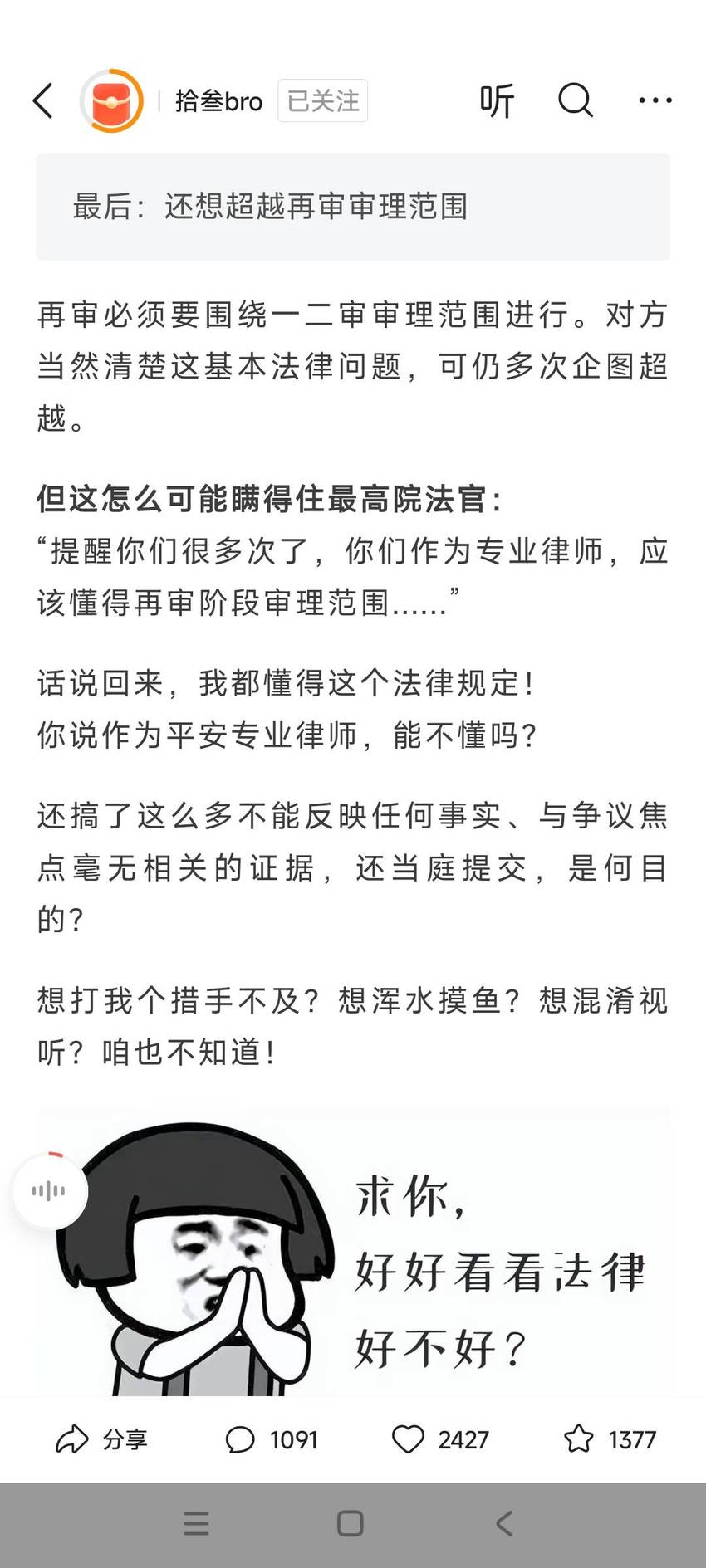Screen dimensions: 706x1568
Task: Share this article via 分享
Action: [x=101, y=1439]
